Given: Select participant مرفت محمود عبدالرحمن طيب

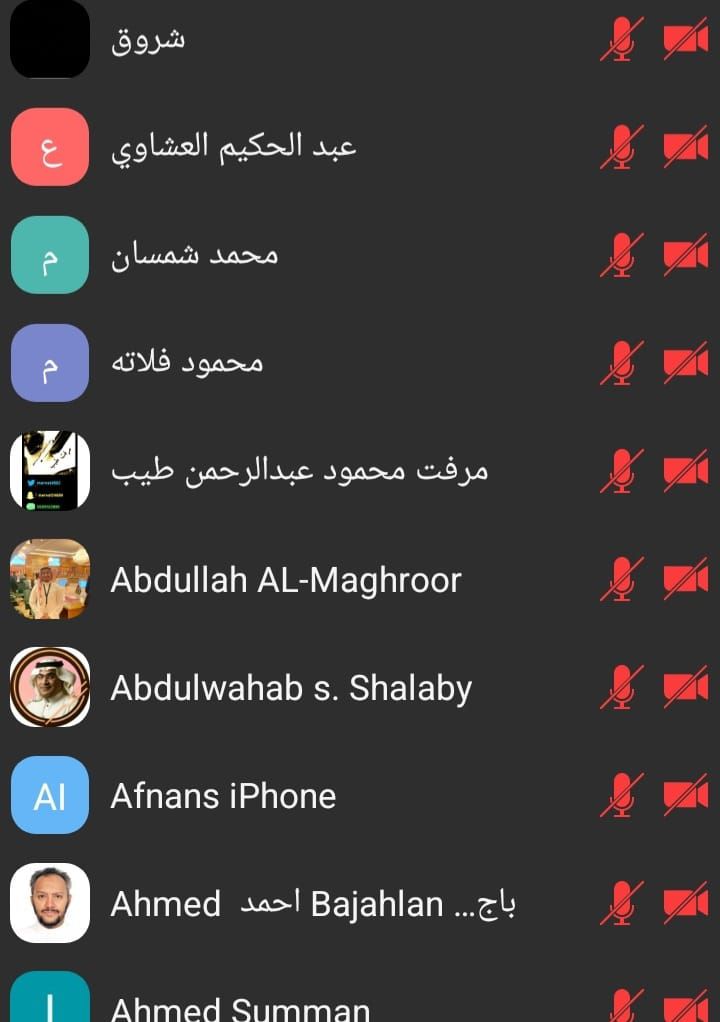Looking at the screenshot, I should pos(299,471).
